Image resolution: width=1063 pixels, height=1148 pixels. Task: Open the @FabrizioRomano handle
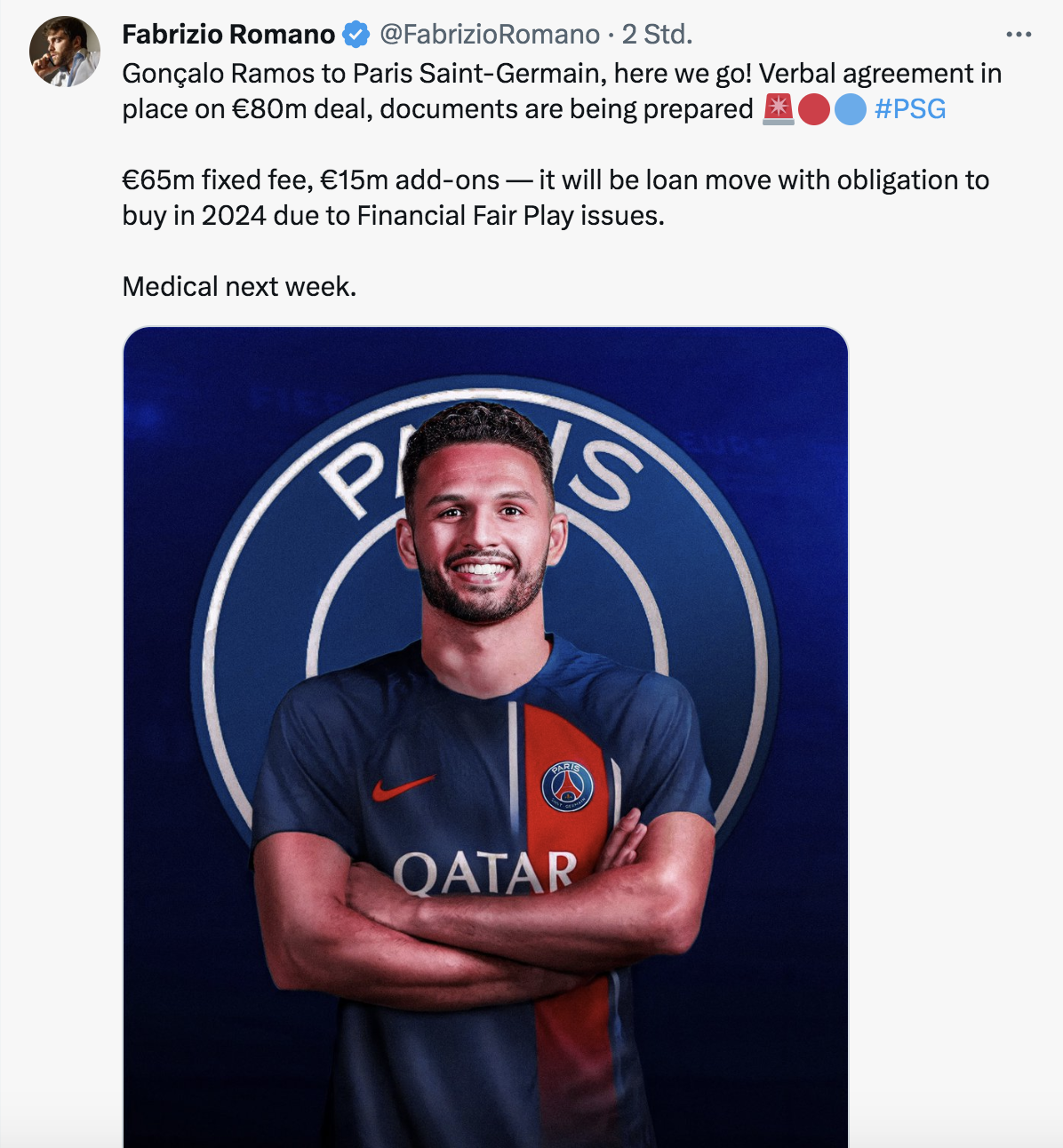(490, 35)
